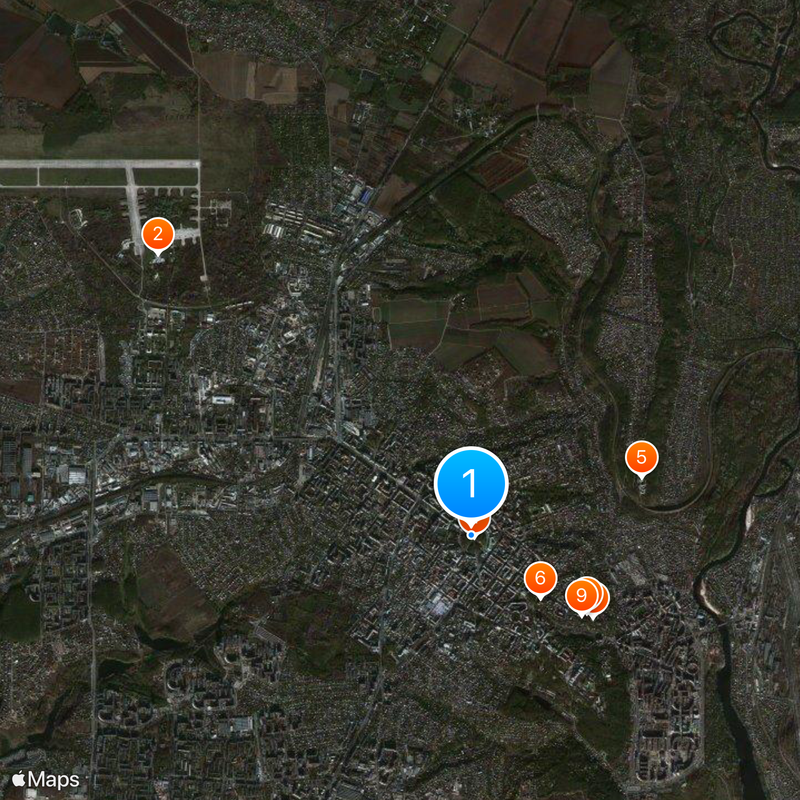The image size is (800, 800).
Task: Tap map pin number 9
Action: [x=580, y=595]
